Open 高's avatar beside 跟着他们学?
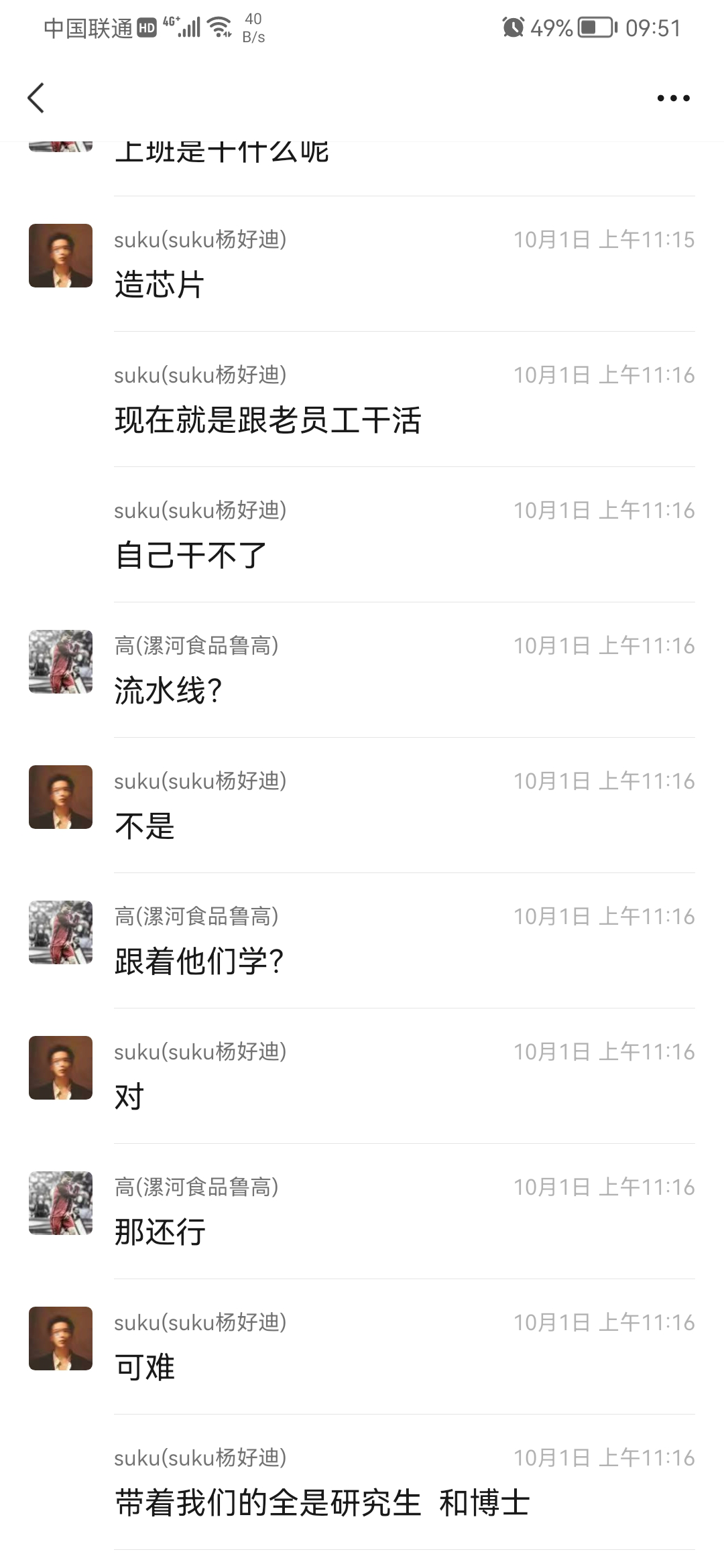The width and height of the screenshot is (724, 1568). 60,932
